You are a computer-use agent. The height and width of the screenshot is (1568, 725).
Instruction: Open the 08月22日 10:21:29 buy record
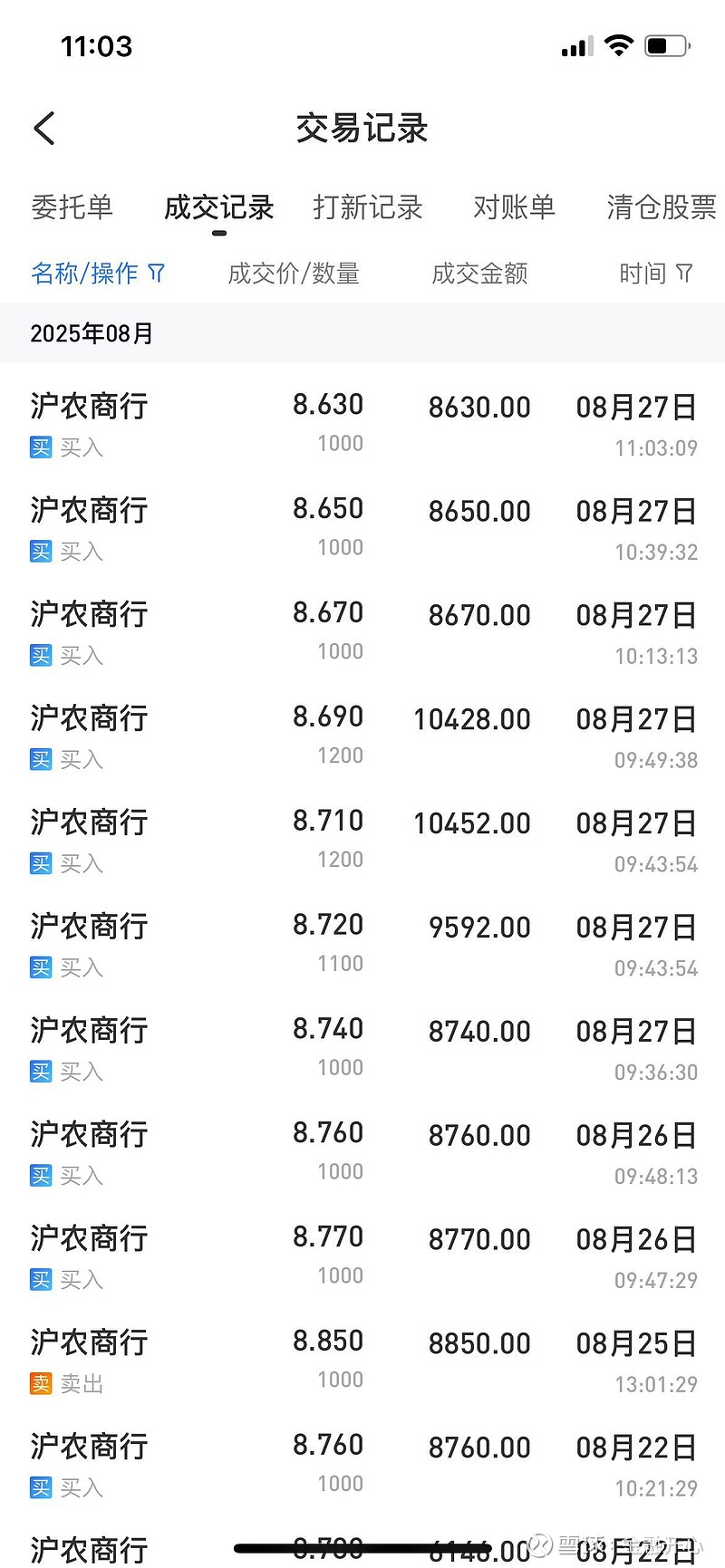(x=362, y=1465)
